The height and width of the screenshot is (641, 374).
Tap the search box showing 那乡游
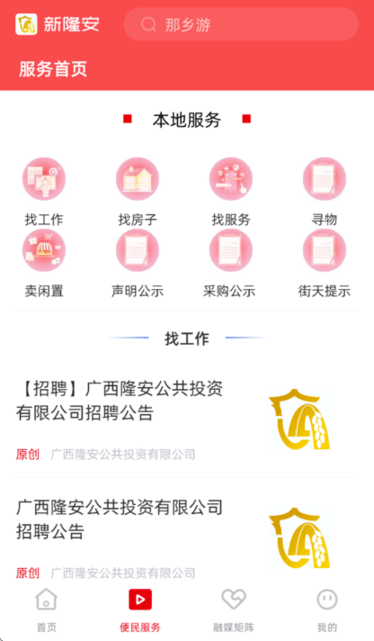(x=241, y=24)
